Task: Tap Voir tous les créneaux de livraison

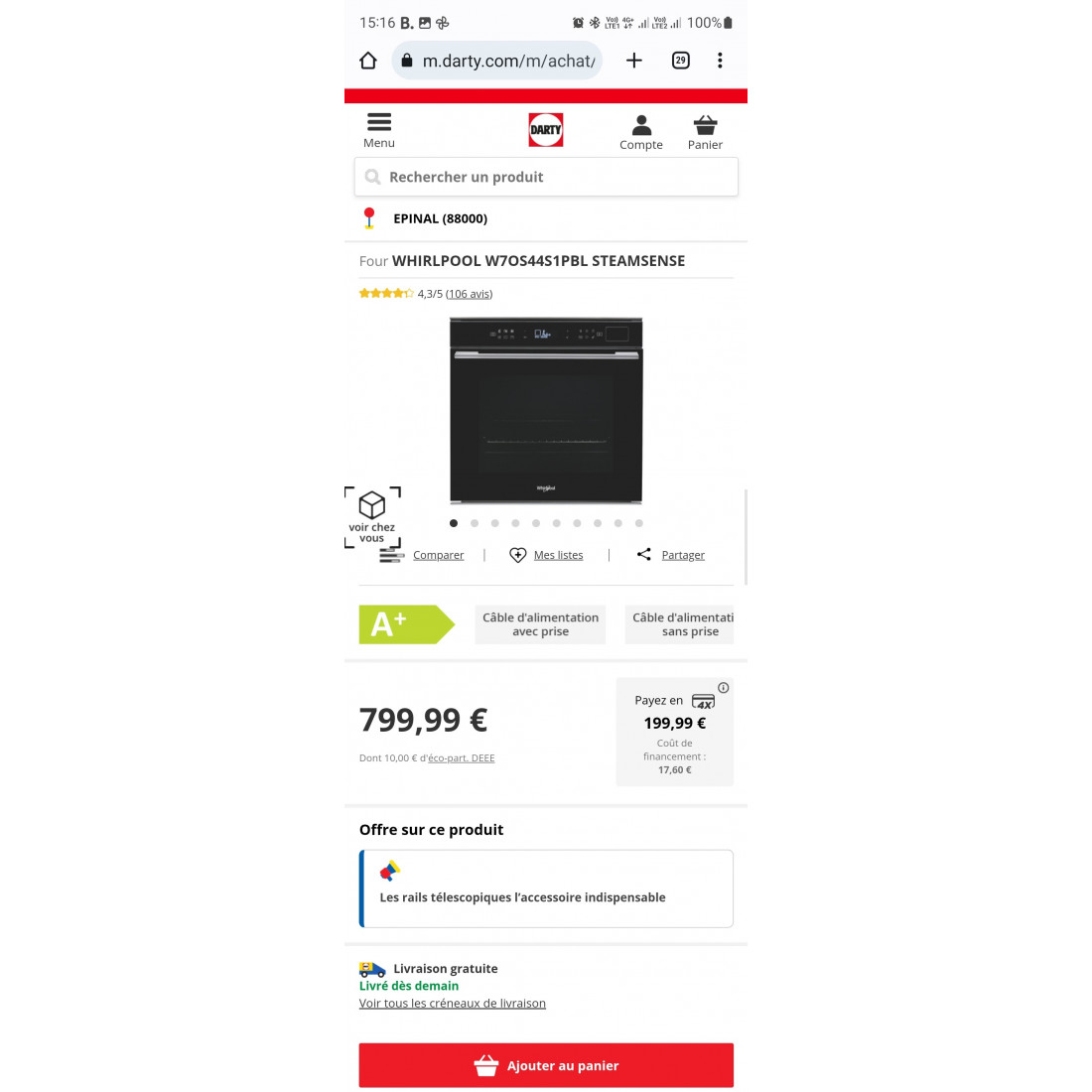Action: tap(453, 1004)
